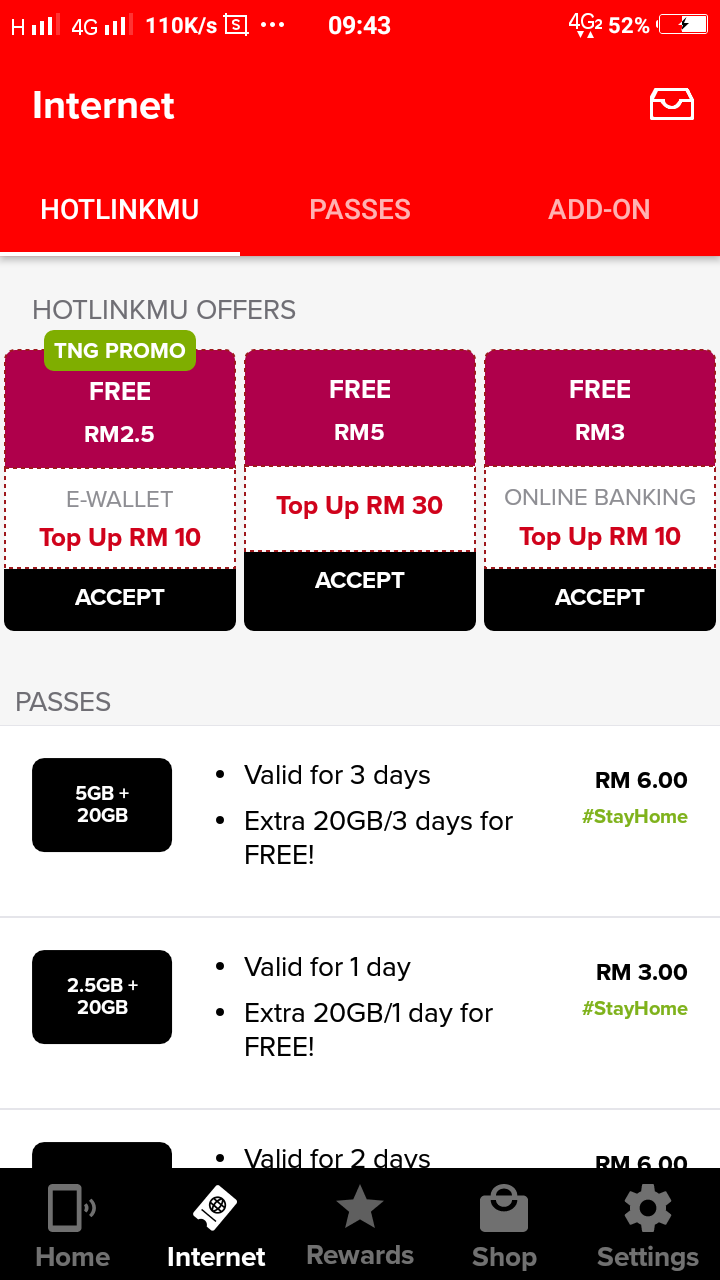Accept the TNG promo free RM2.5 offer
720x1280 pixels.
coord(120,598)
